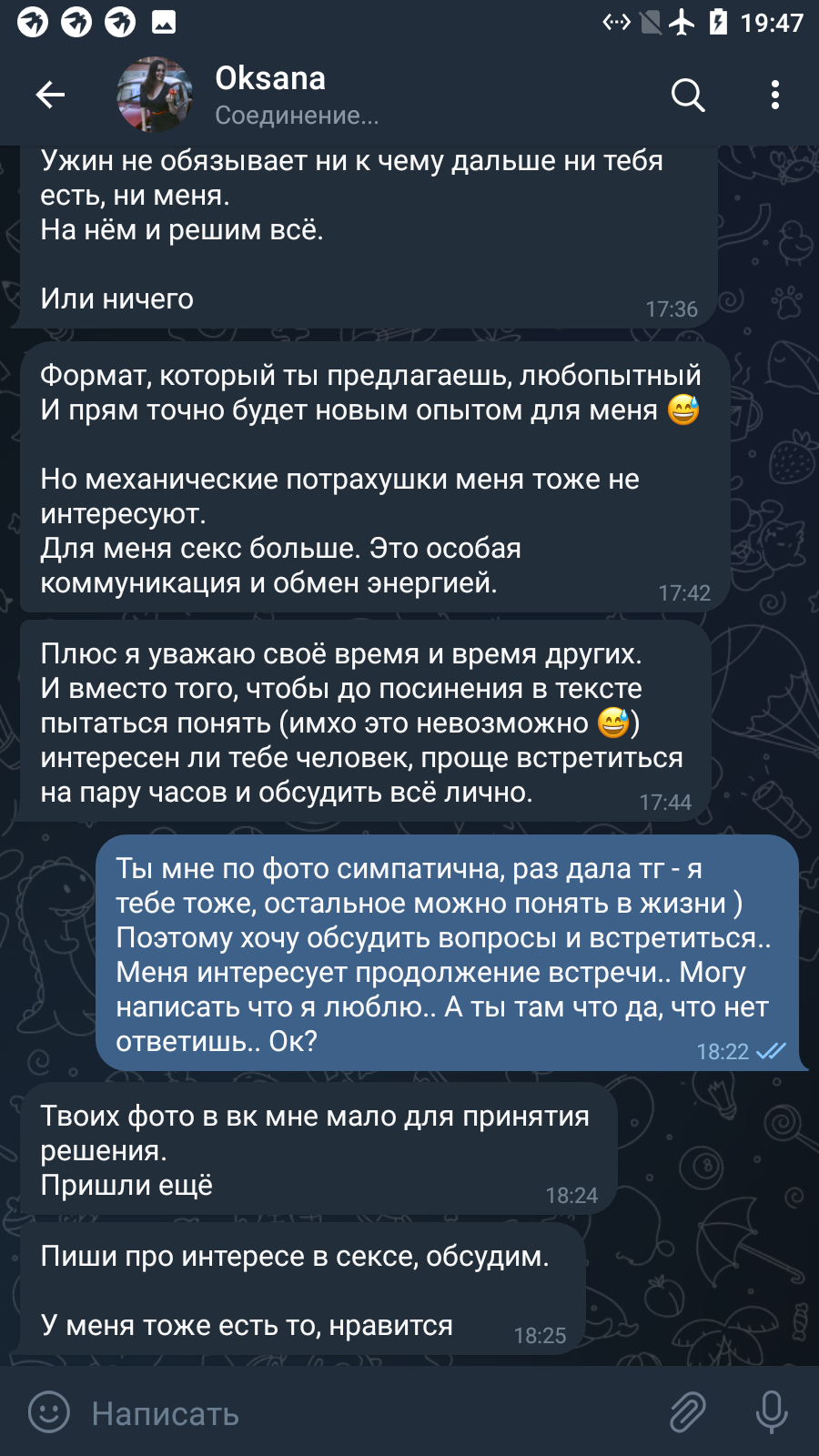Viewport: 819px width, 1456px height.
Task: Open the three-dot overflow menu
Action: click(775, 95)
